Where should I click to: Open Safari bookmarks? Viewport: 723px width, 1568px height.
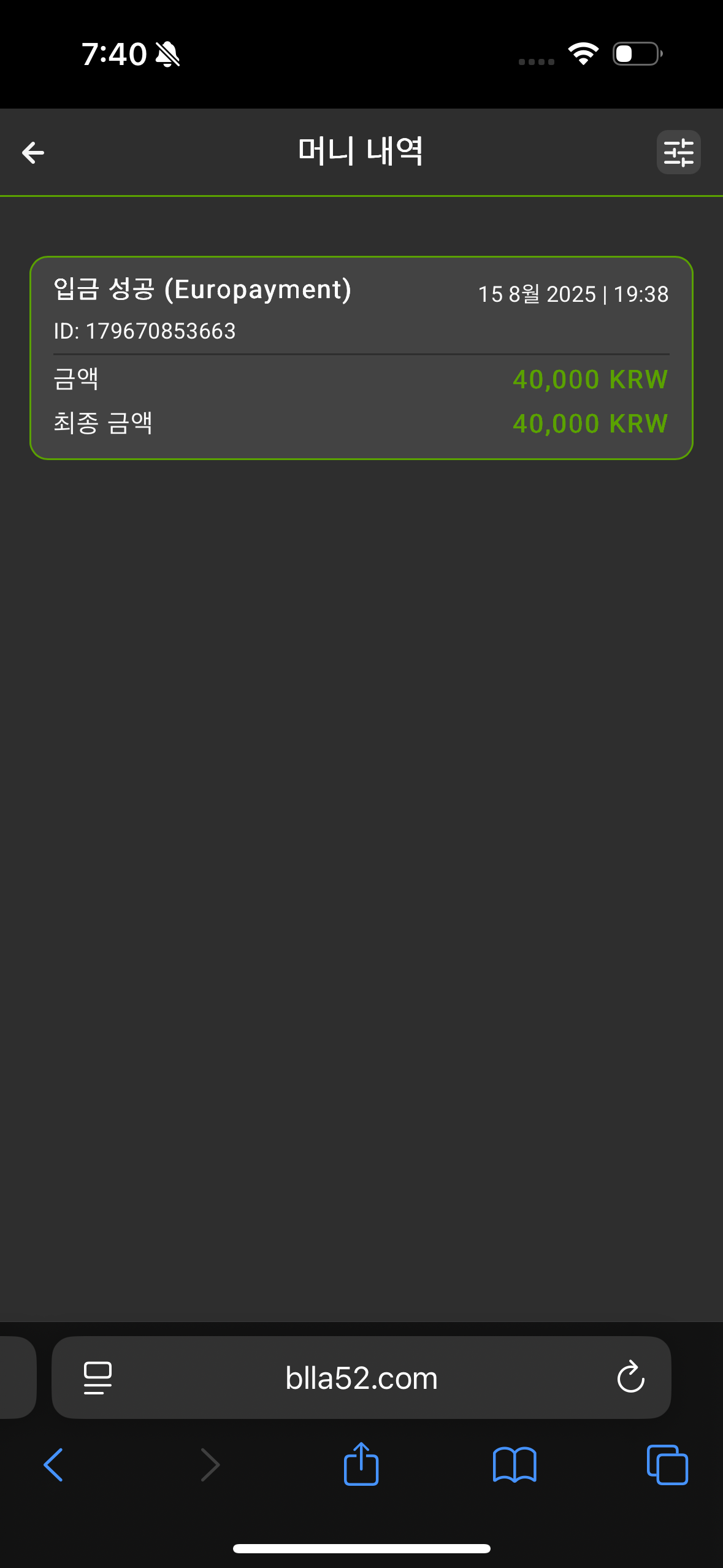pos(515,1465)
